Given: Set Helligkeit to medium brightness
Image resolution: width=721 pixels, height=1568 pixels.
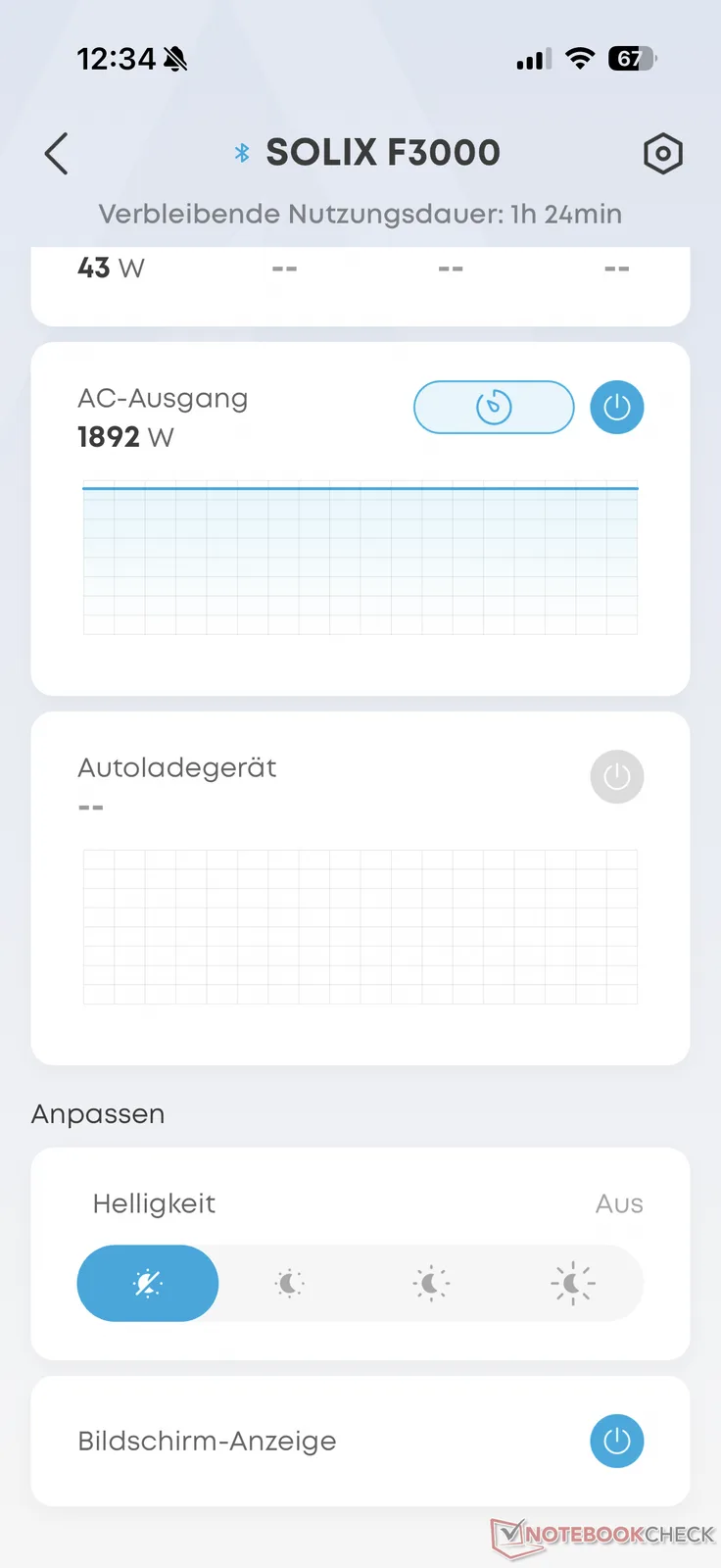Looking at the screenshot, I should point(431,1283).
